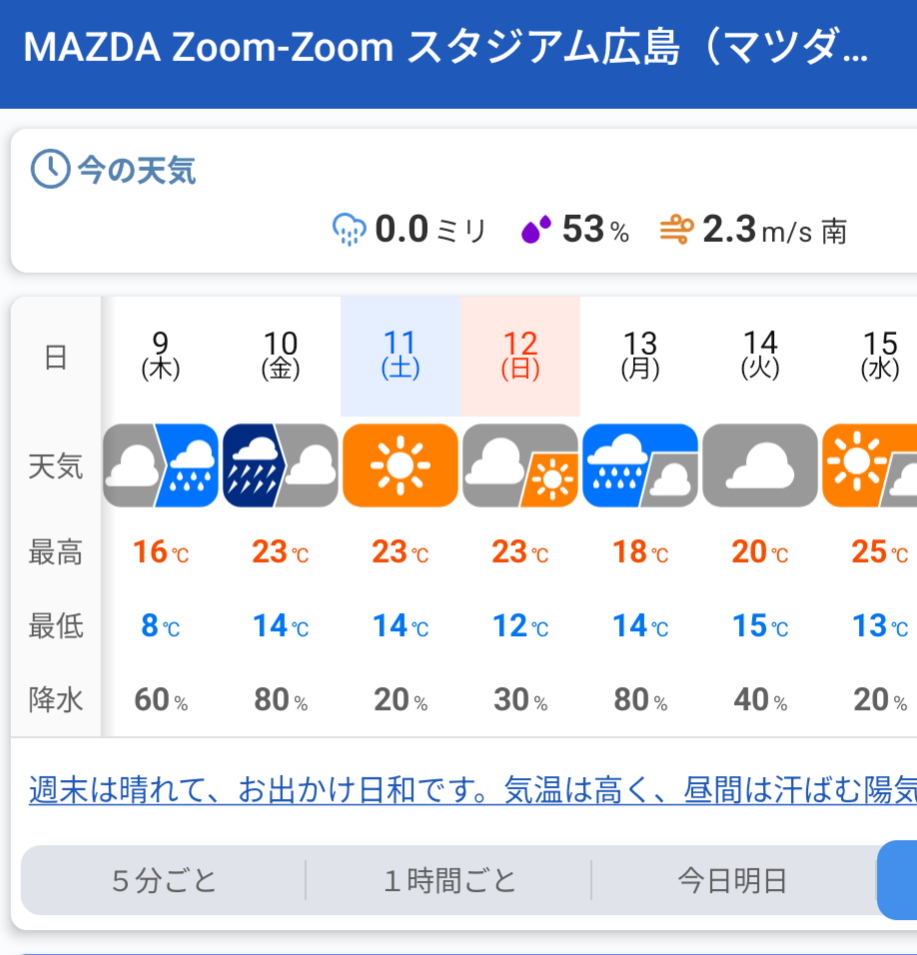Select the 今日明日 forecast tab

[733, 881]
